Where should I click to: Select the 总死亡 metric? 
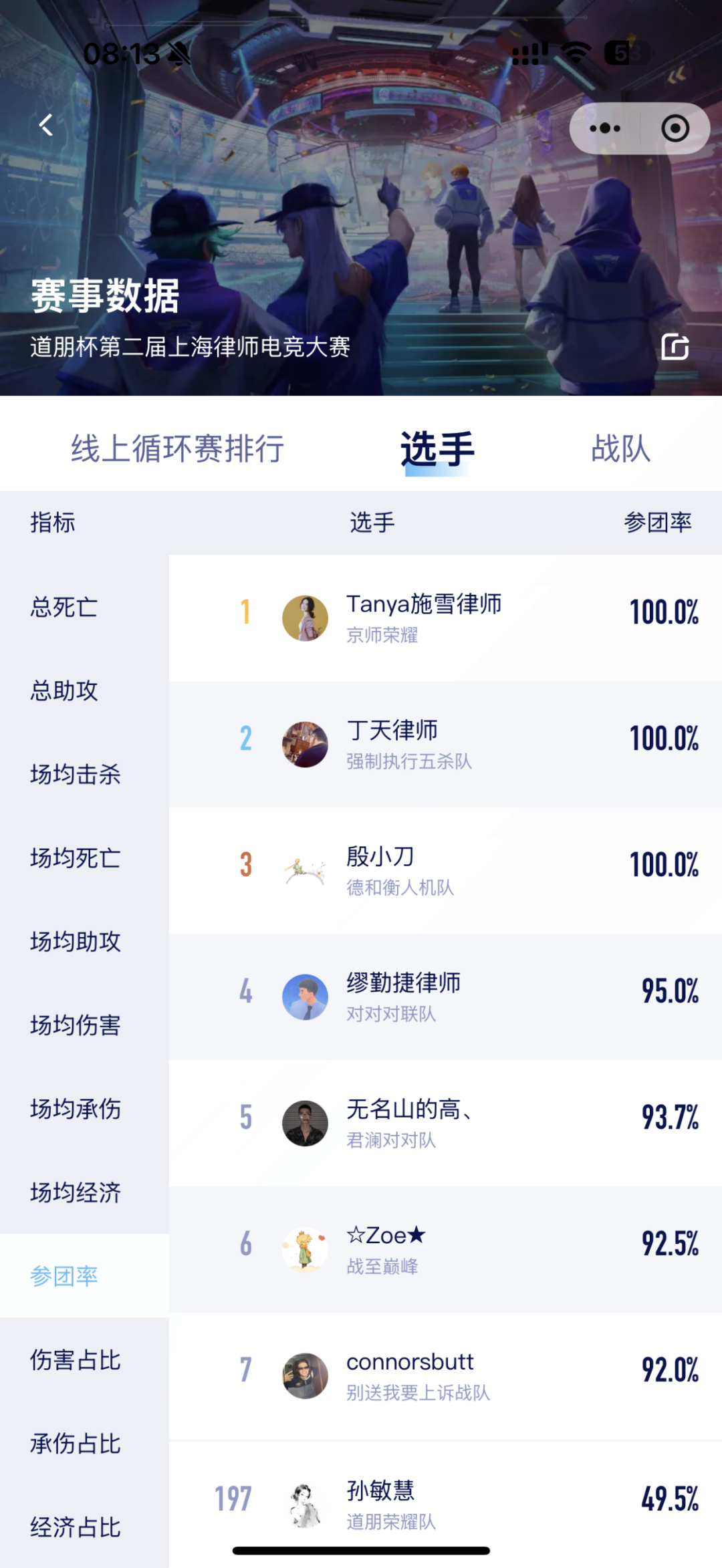pyautogui.click(x=64, y=608)
